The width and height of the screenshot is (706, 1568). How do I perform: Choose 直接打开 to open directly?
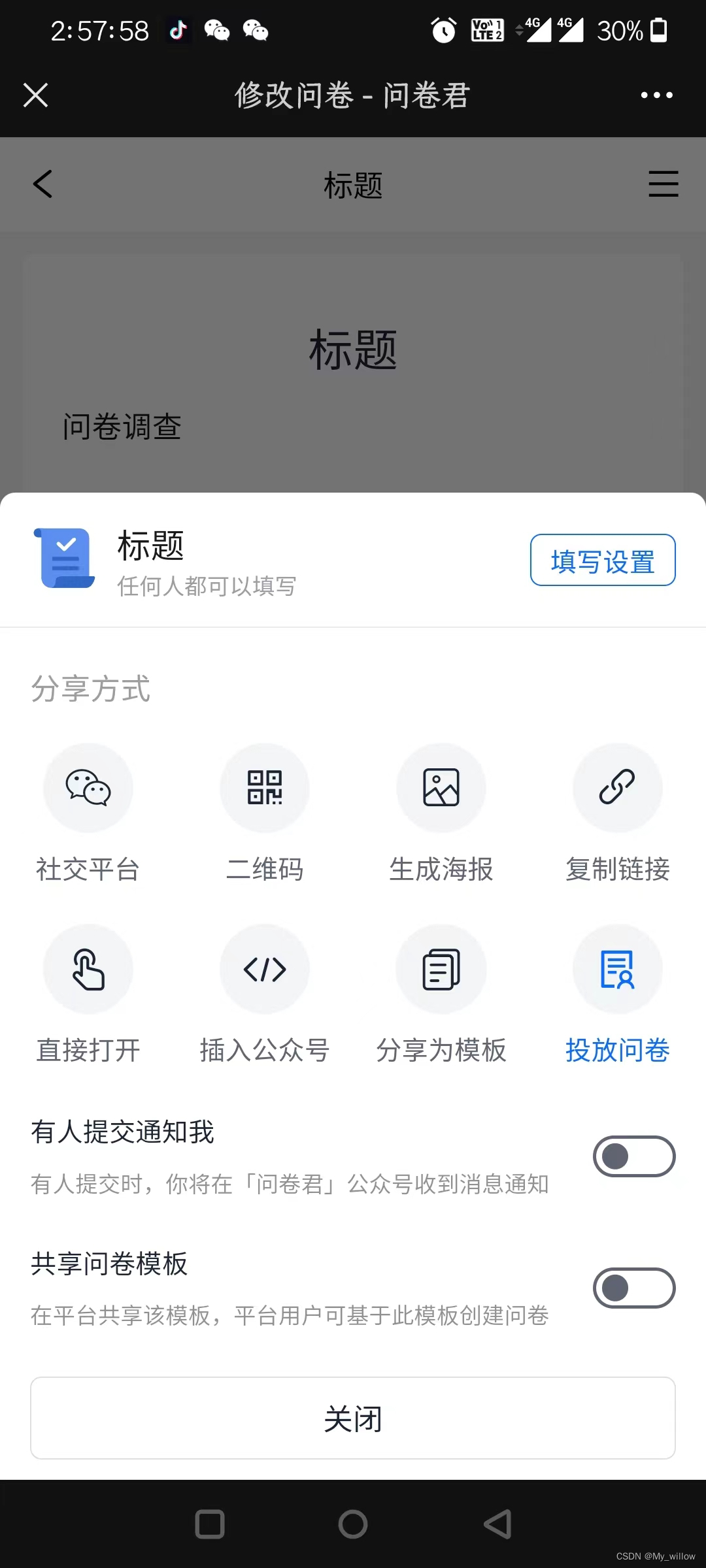88,970
